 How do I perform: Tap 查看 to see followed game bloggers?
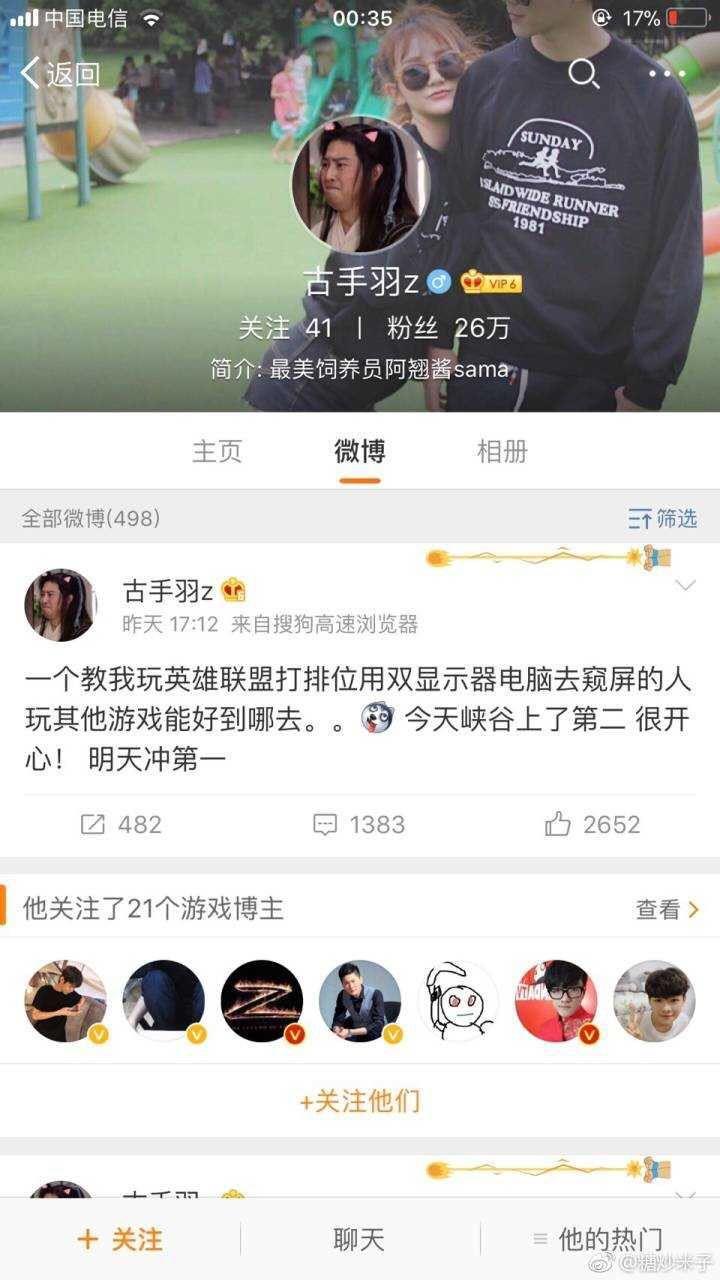pos(667,909)
